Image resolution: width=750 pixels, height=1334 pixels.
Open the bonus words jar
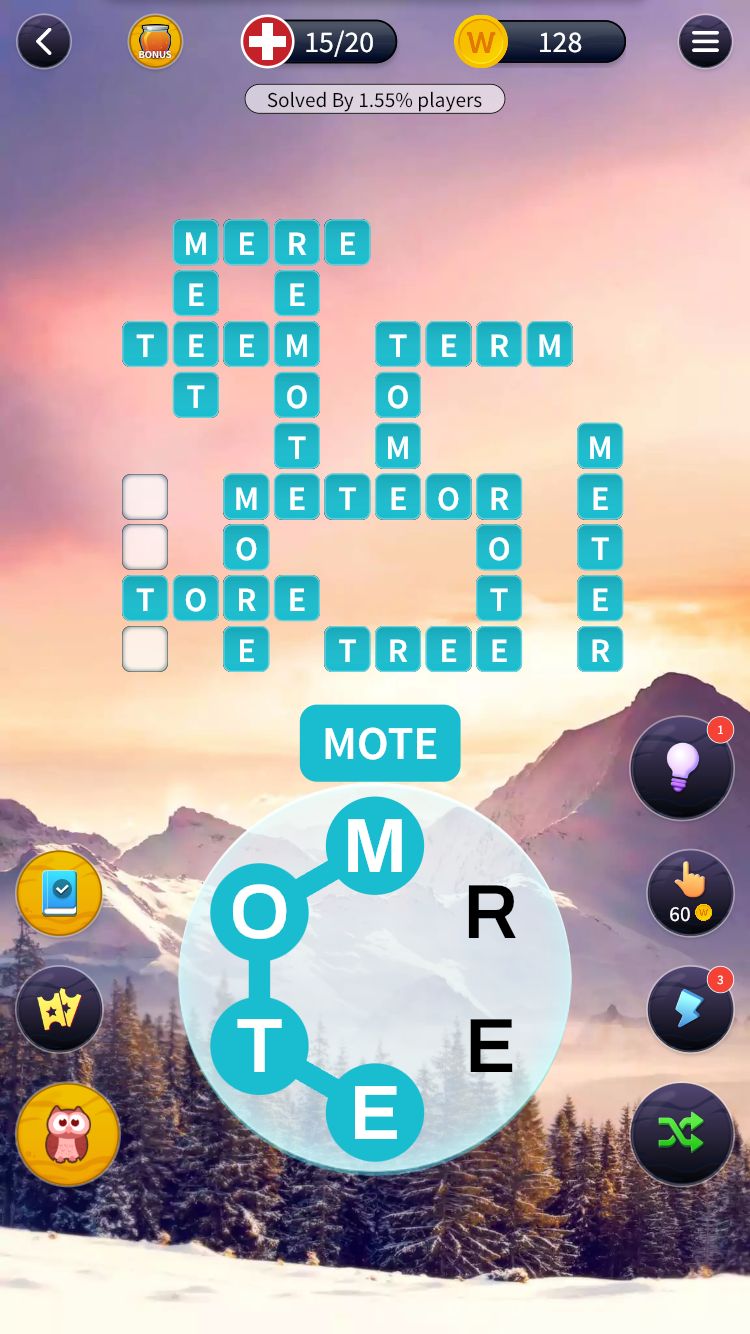[155, 42]
